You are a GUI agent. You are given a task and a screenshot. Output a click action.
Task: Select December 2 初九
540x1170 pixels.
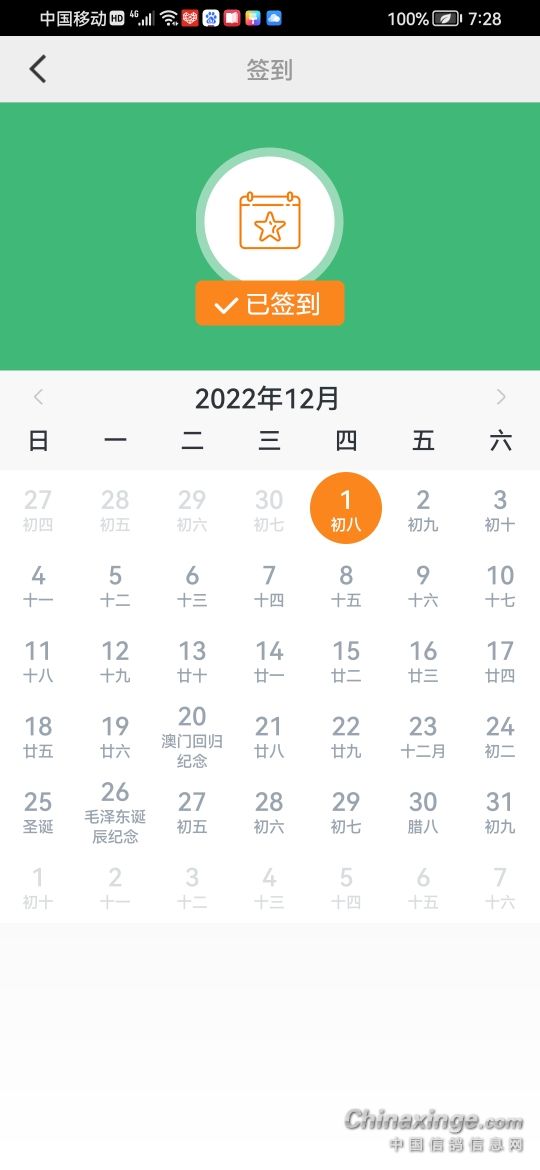(423, 510)
